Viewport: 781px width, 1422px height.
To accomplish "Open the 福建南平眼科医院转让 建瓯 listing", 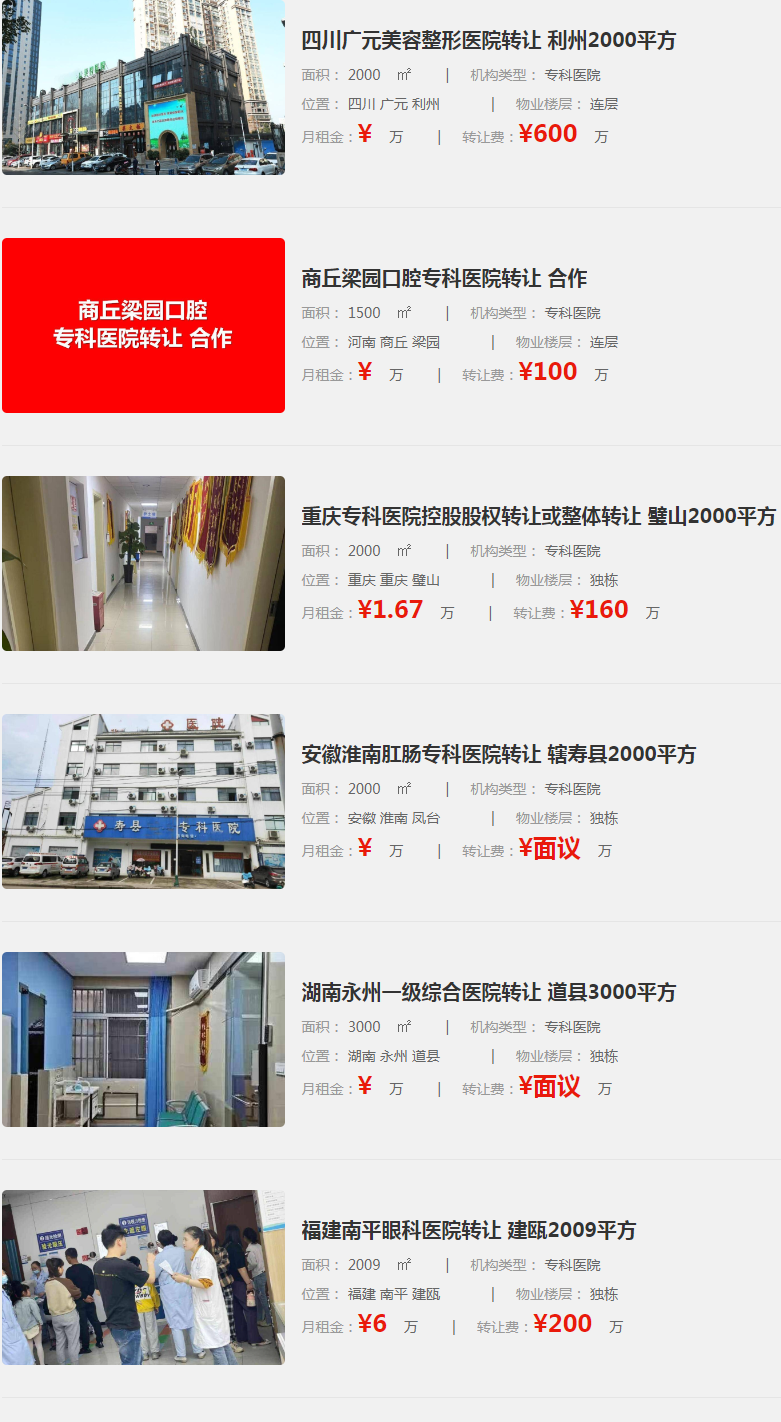I will (x=468, y=1231).
